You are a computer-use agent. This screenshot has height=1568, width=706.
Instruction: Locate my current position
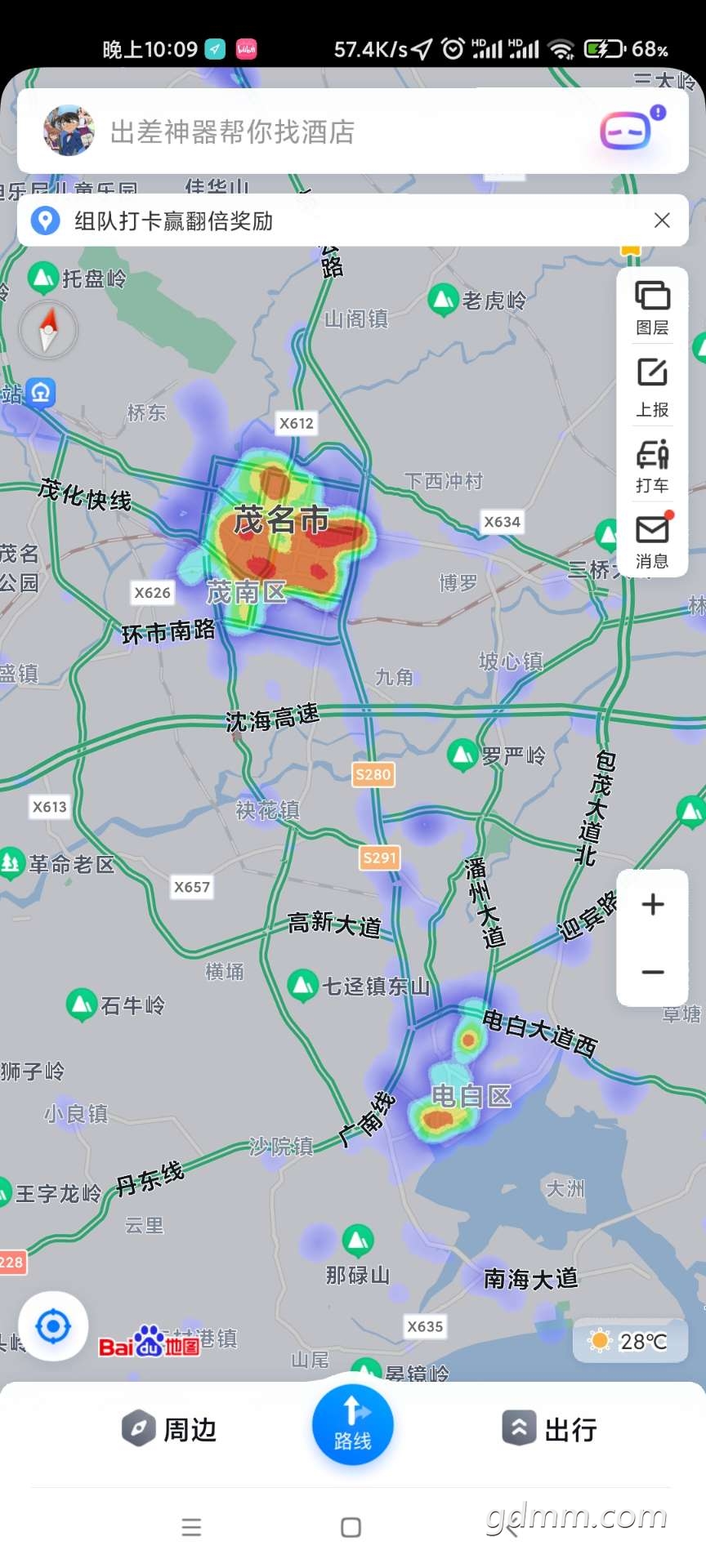click(54, 1325)
